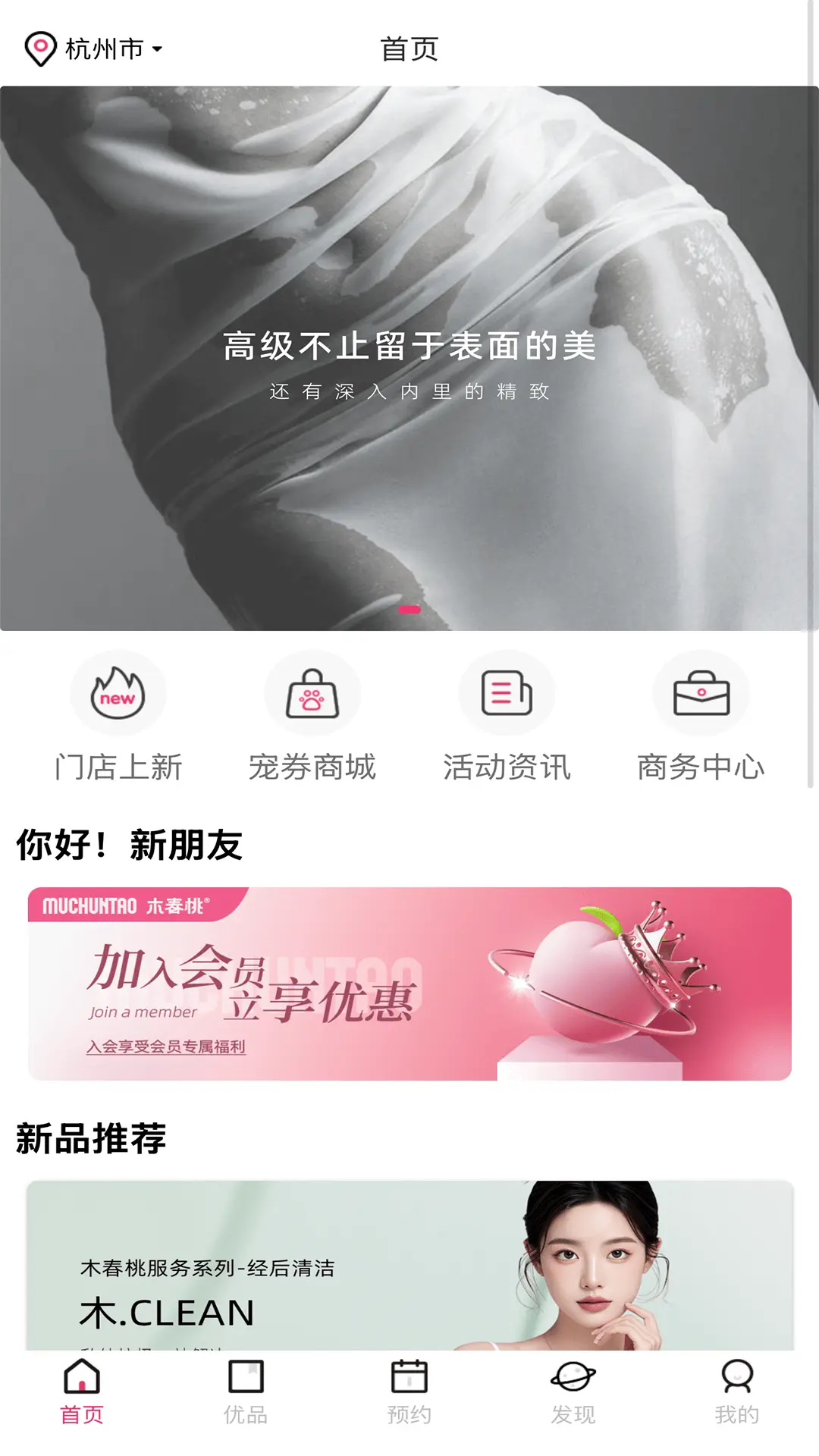The width and height of the screenshot is (819, 1456).
Task: Open 门店上新 shortcut
Action: coord(118,717)
